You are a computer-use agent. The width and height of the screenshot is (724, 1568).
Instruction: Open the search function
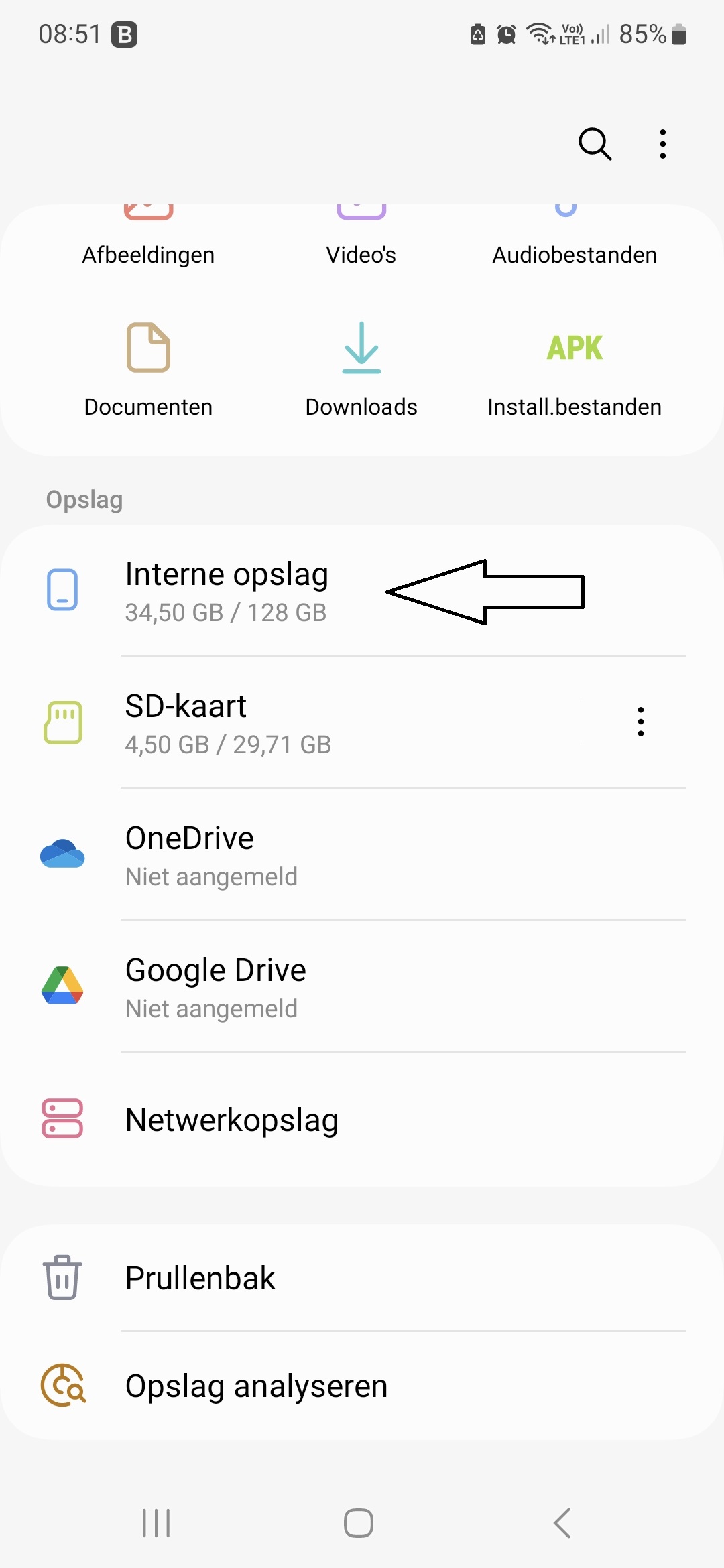pos(595,143)
